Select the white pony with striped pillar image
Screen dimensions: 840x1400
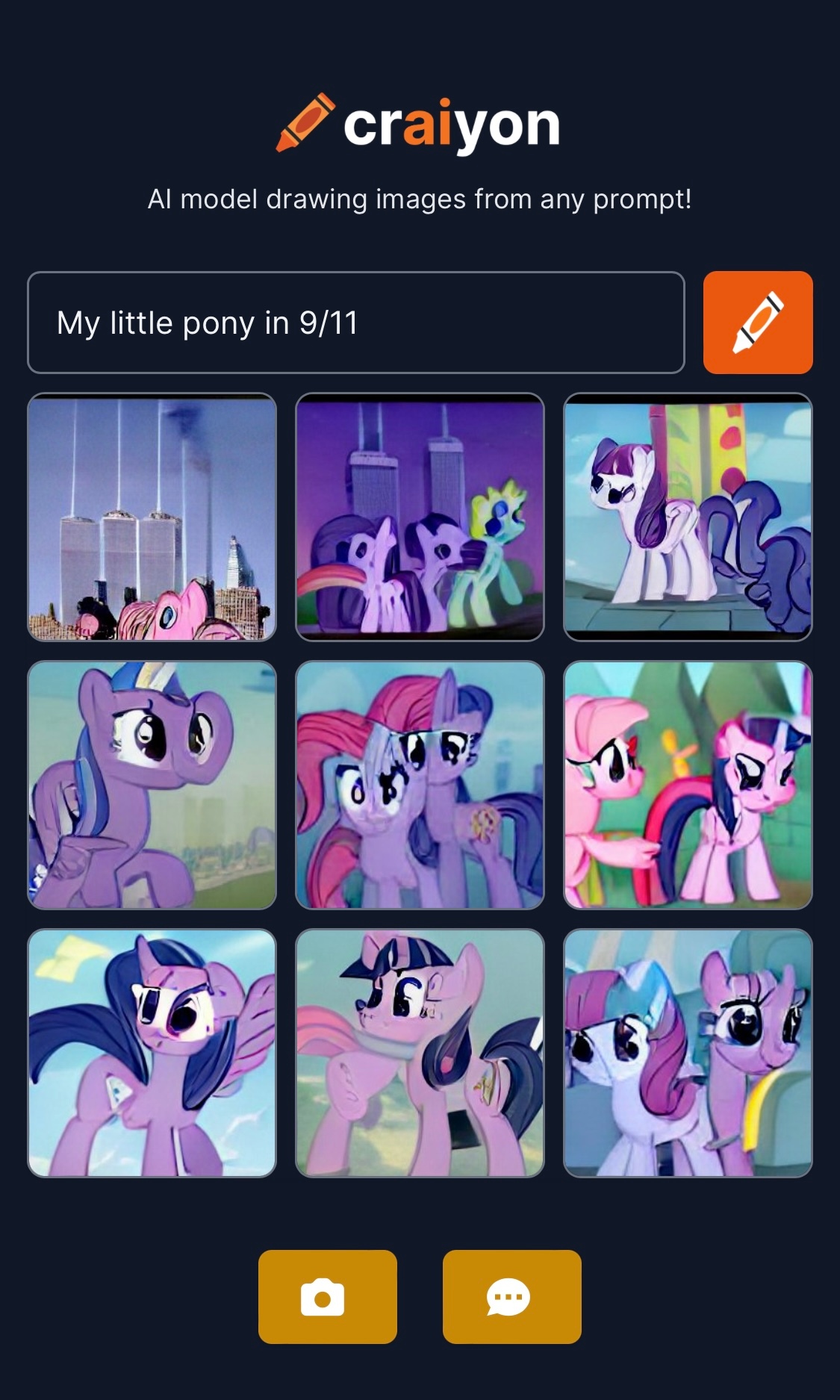coord(688,517)
